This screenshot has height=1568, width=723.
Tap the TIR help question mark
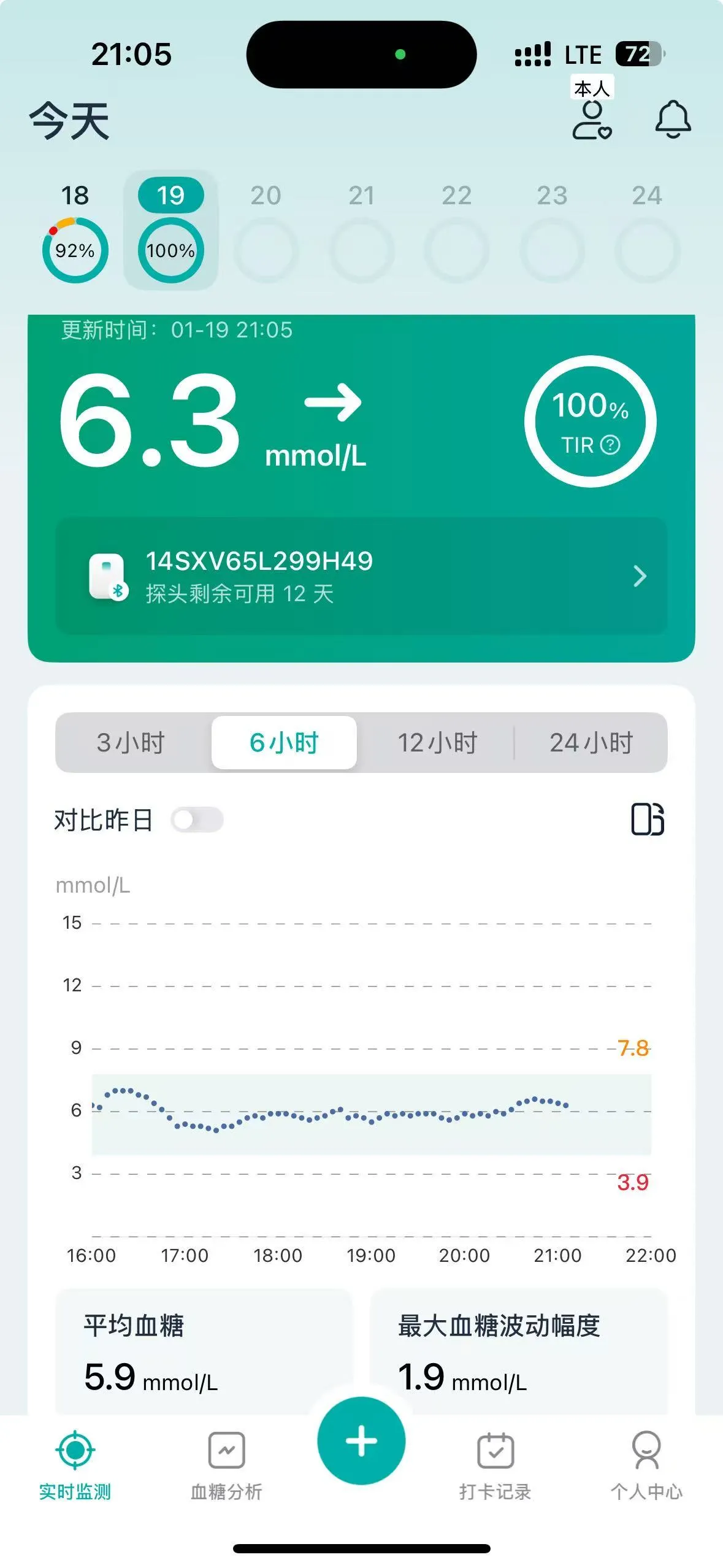tap(610, 445)
